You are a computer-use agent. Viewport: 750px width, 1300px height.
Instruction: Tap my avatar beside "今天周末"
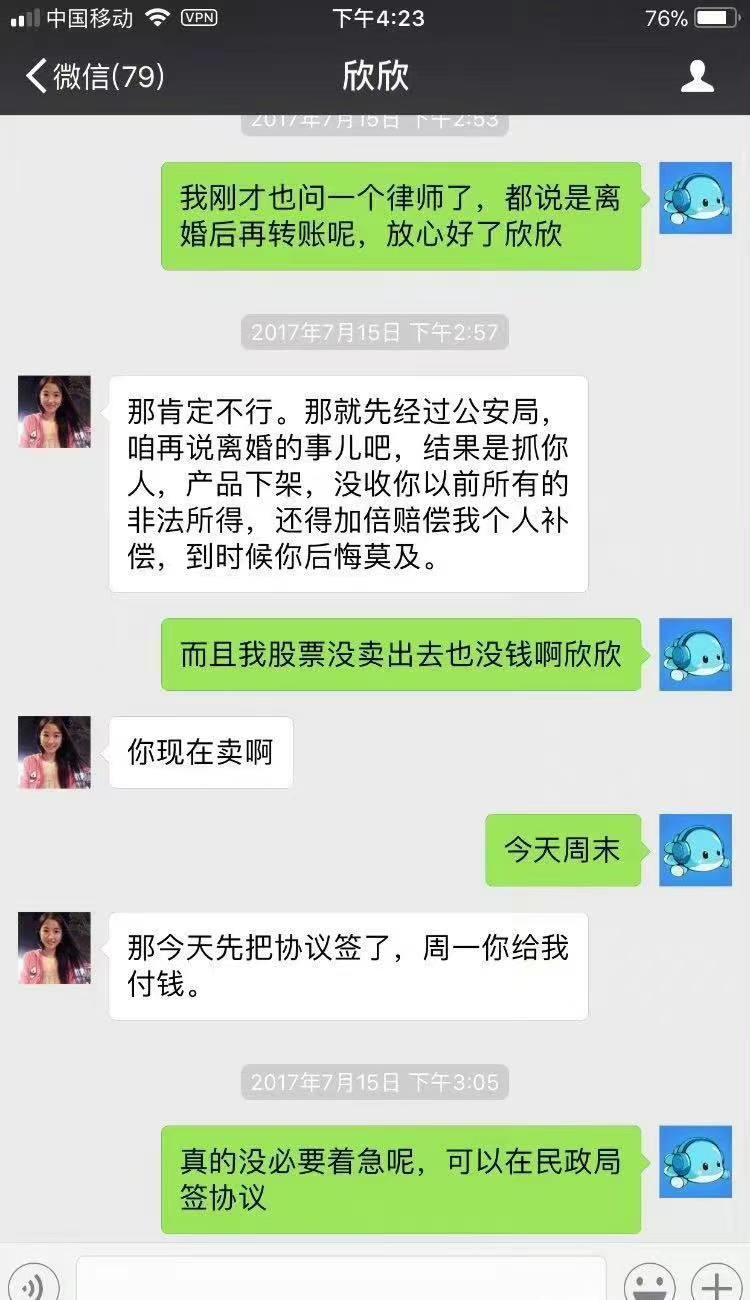pyautogui.click(x=695, y=850)
